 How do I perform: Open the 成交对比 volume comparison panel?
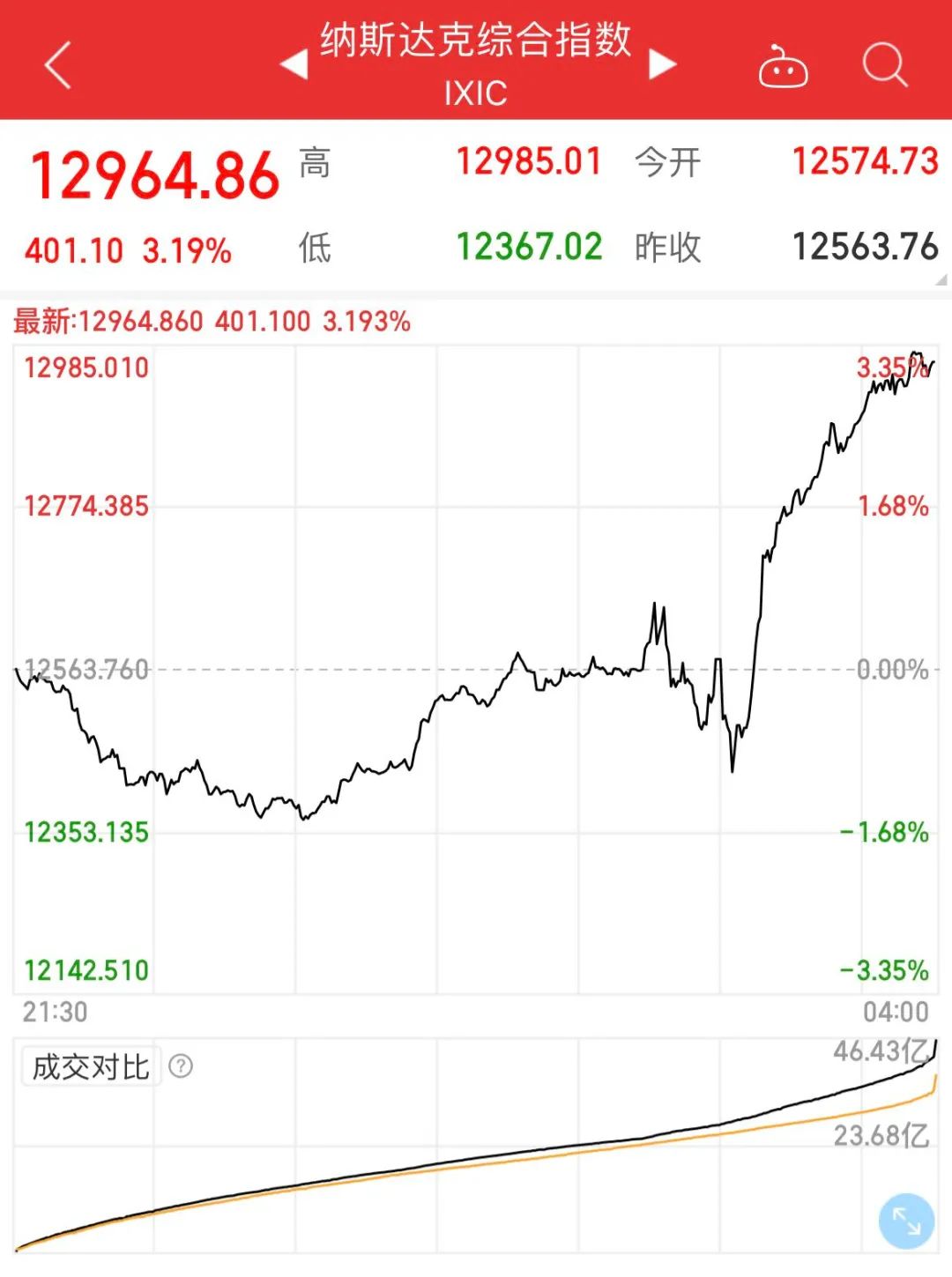[x=88, y=1067]
